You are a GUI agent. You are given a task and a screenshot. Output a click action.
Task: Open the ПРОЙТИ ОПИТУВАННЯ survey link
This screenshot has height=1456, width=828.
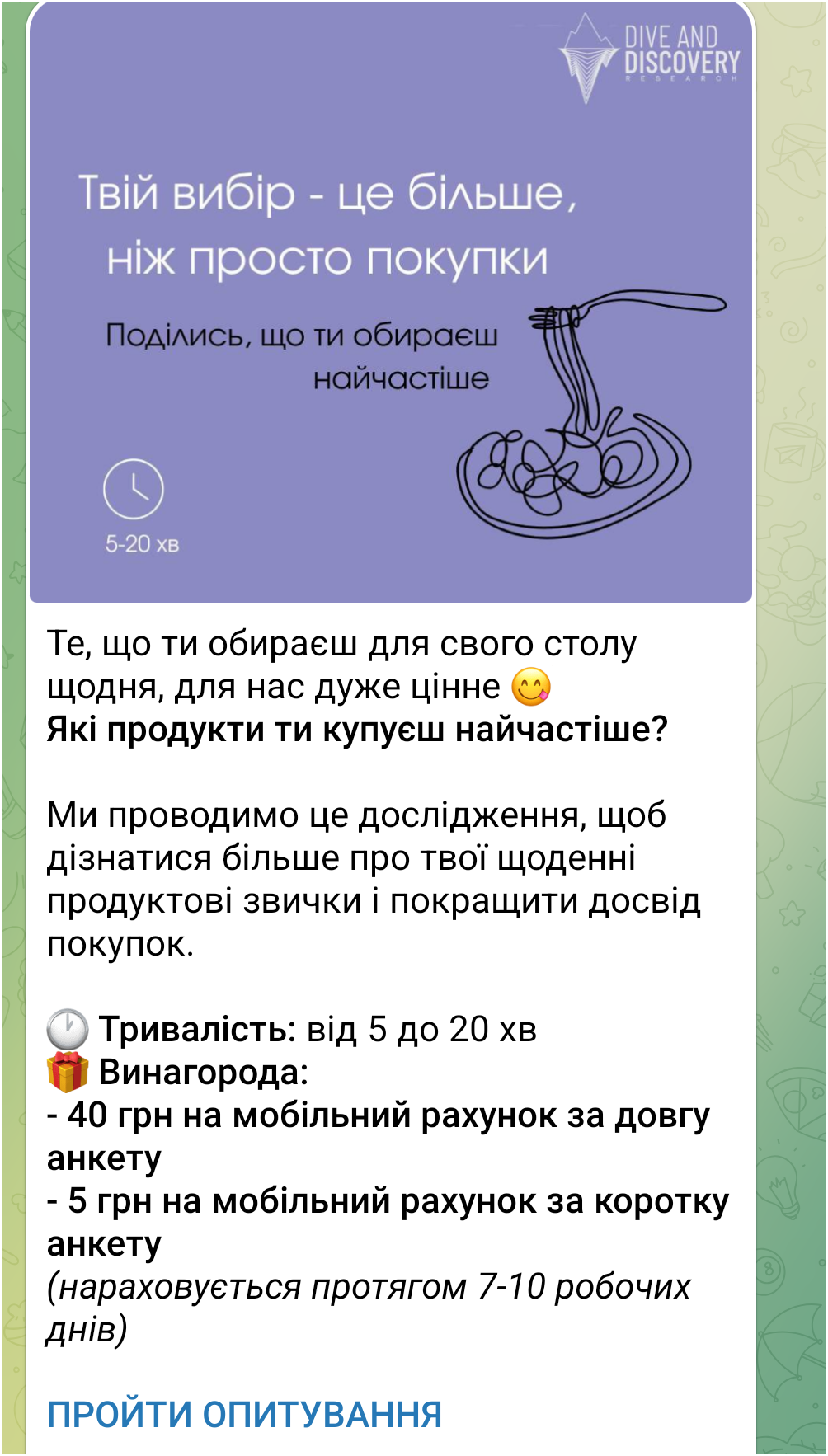click(x=244, y=1414)
